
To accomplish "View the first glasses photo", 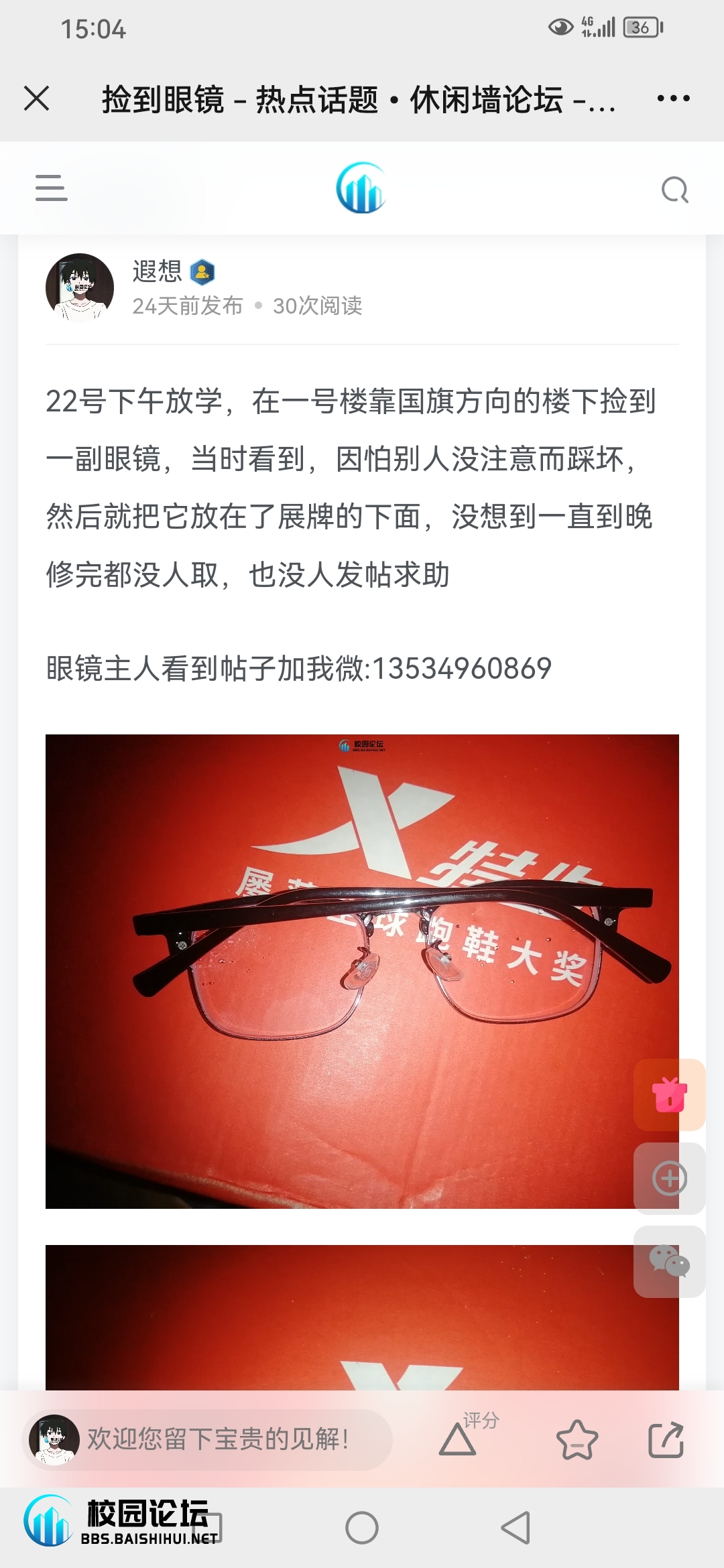I will (x=362, y=971).
